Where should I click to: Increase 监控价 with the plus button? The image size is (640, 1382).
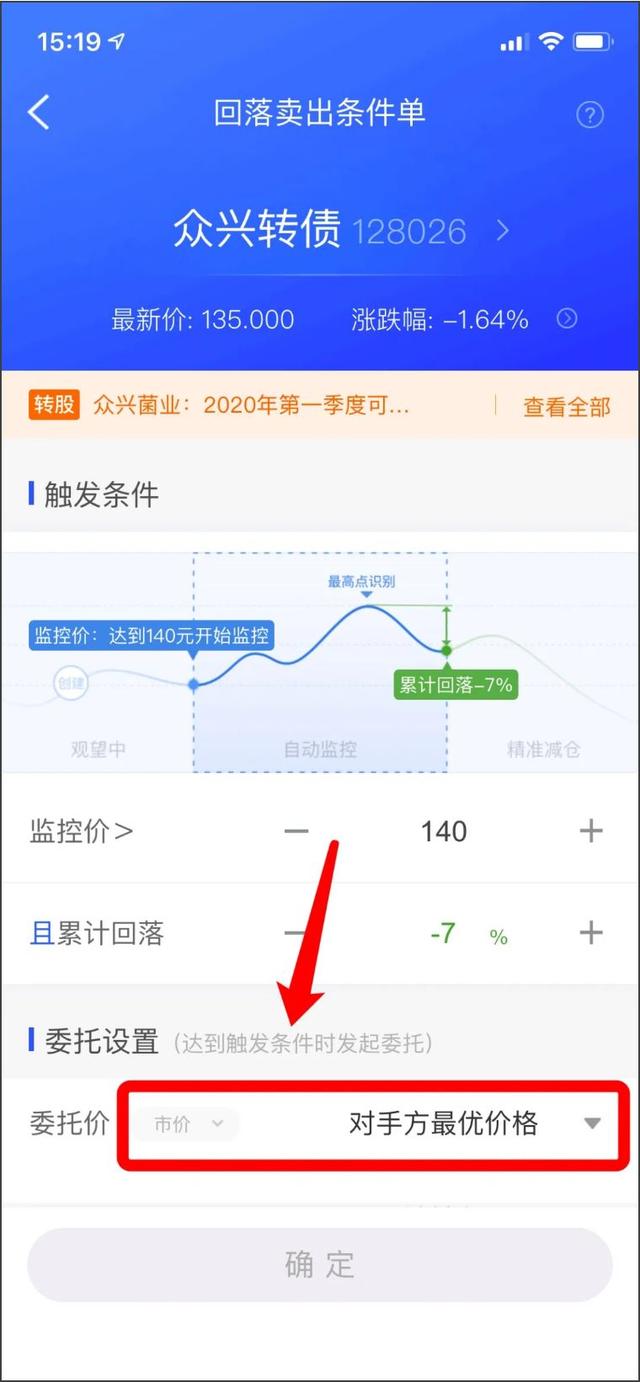pos(591,831)
